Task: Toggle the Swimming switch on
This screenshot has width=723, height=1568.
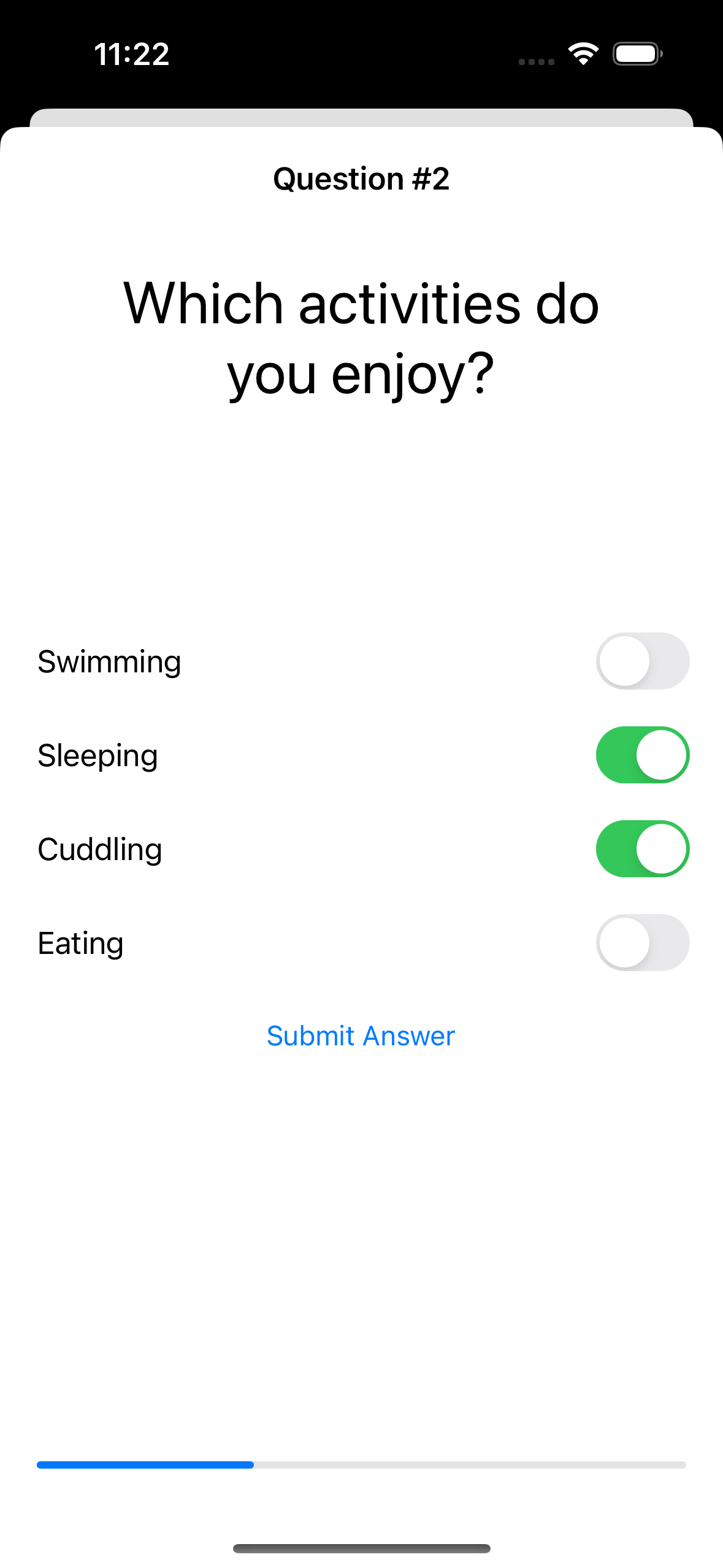Action: (642, 661)
